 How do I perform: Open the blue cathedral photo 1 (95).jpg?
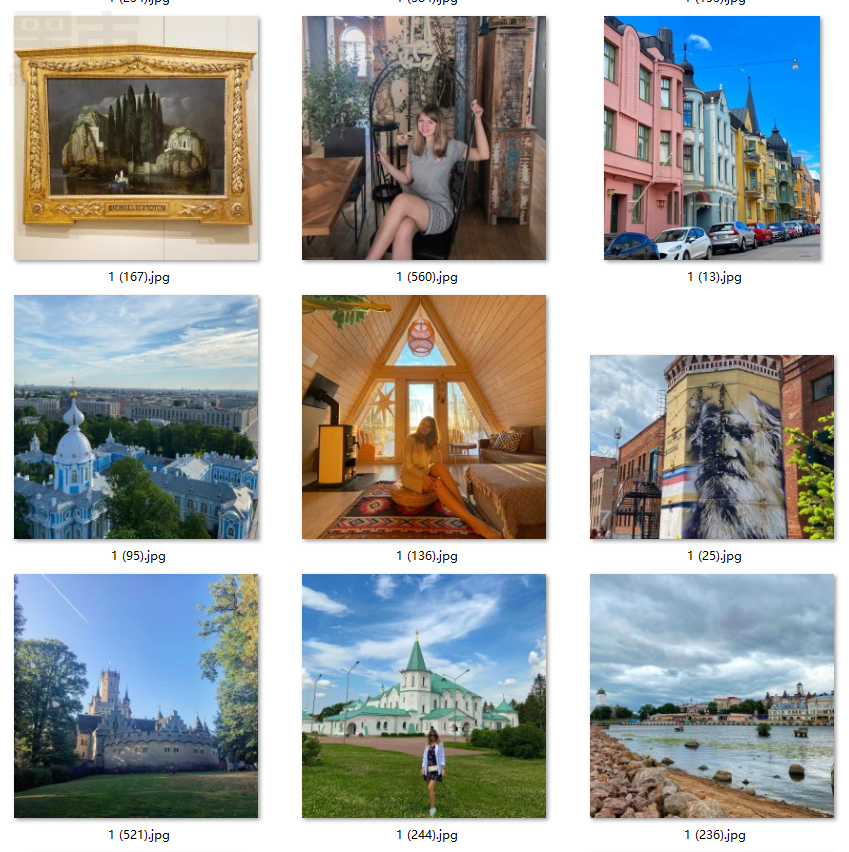pos(136,417)
